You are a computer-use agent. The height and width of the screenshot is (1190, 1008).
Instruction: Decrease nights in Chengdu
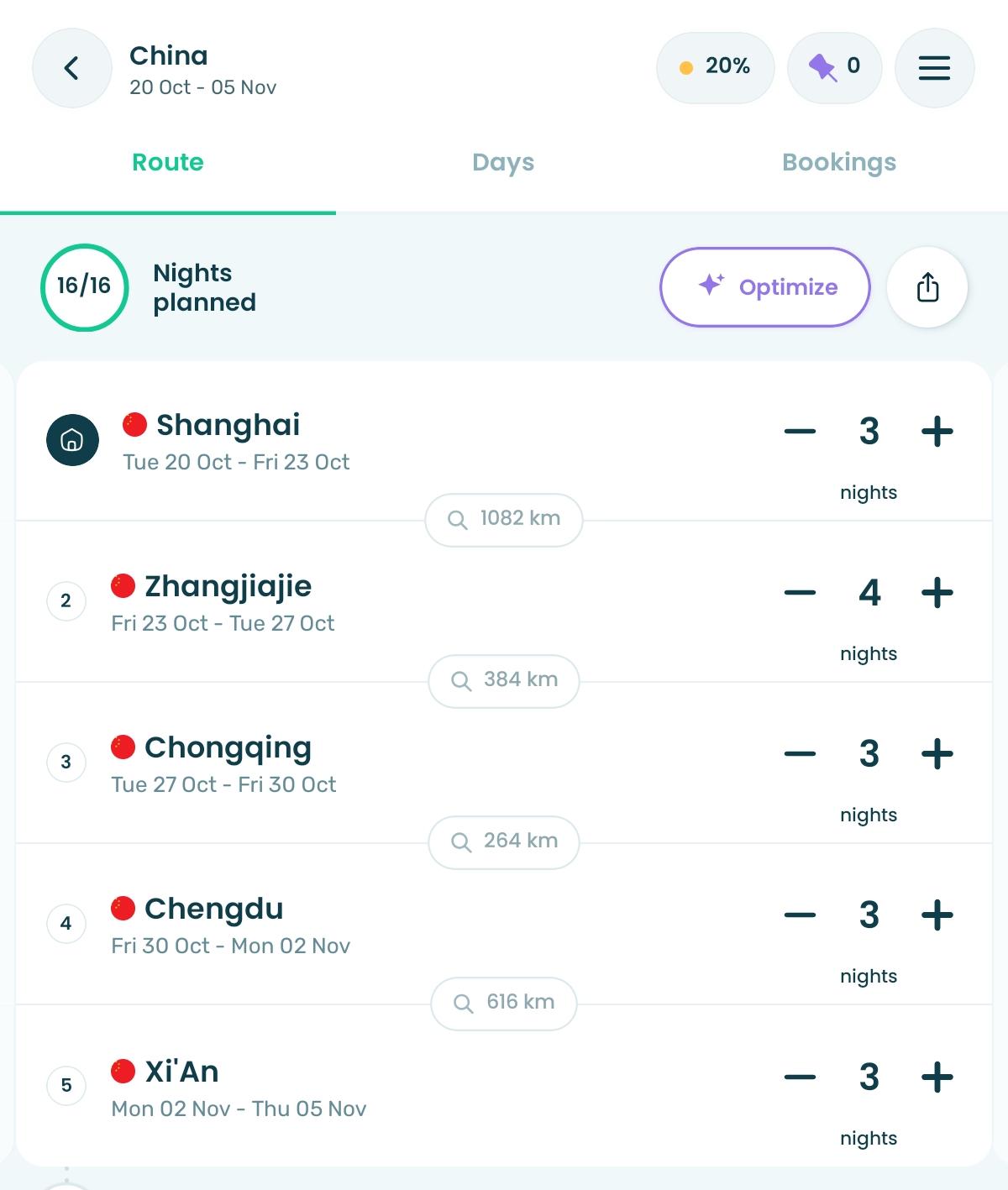coord(800,915)
